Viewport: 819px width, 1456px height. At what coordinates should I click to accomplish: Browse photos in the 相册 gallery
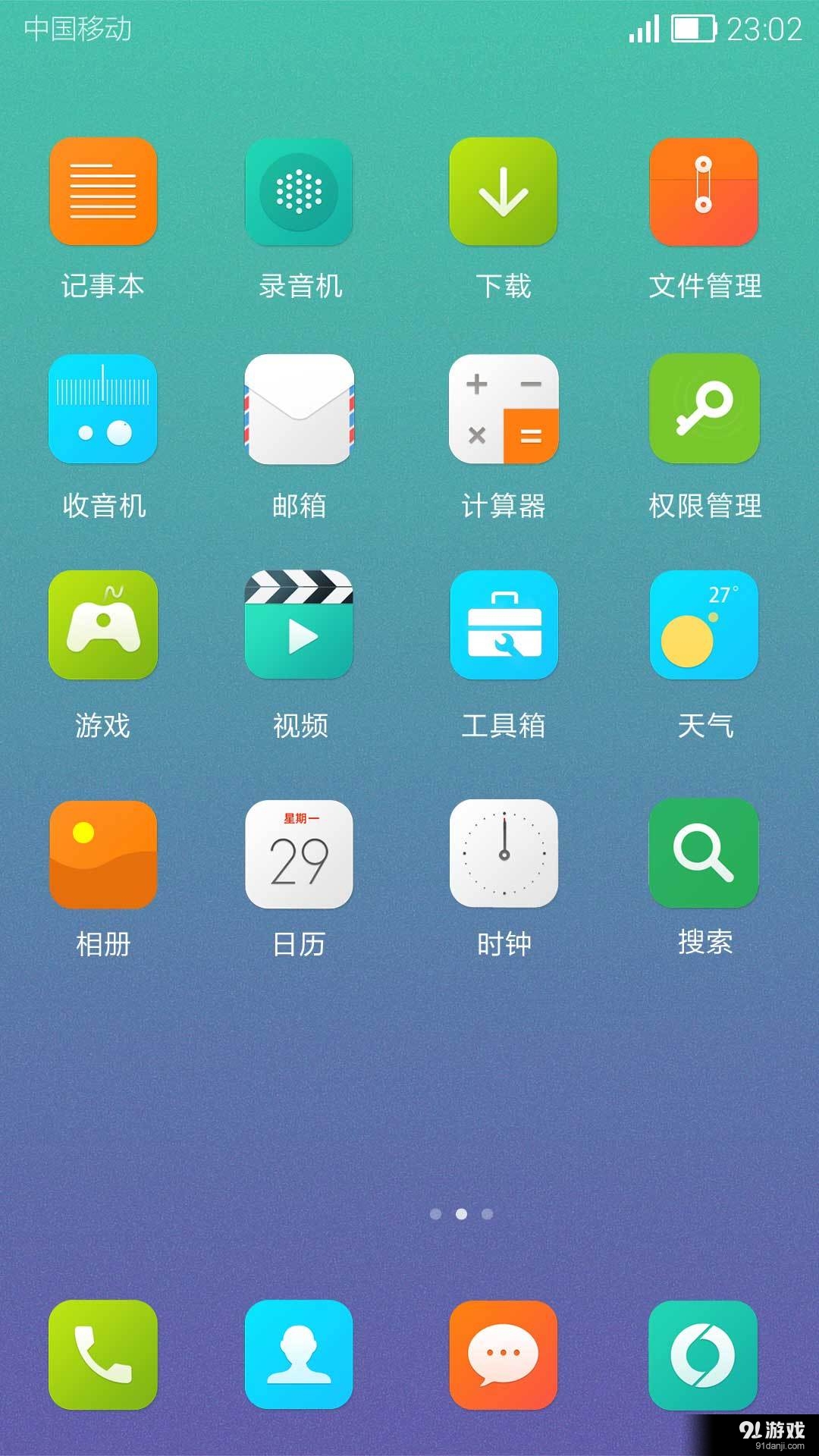(x=102, y=853)
